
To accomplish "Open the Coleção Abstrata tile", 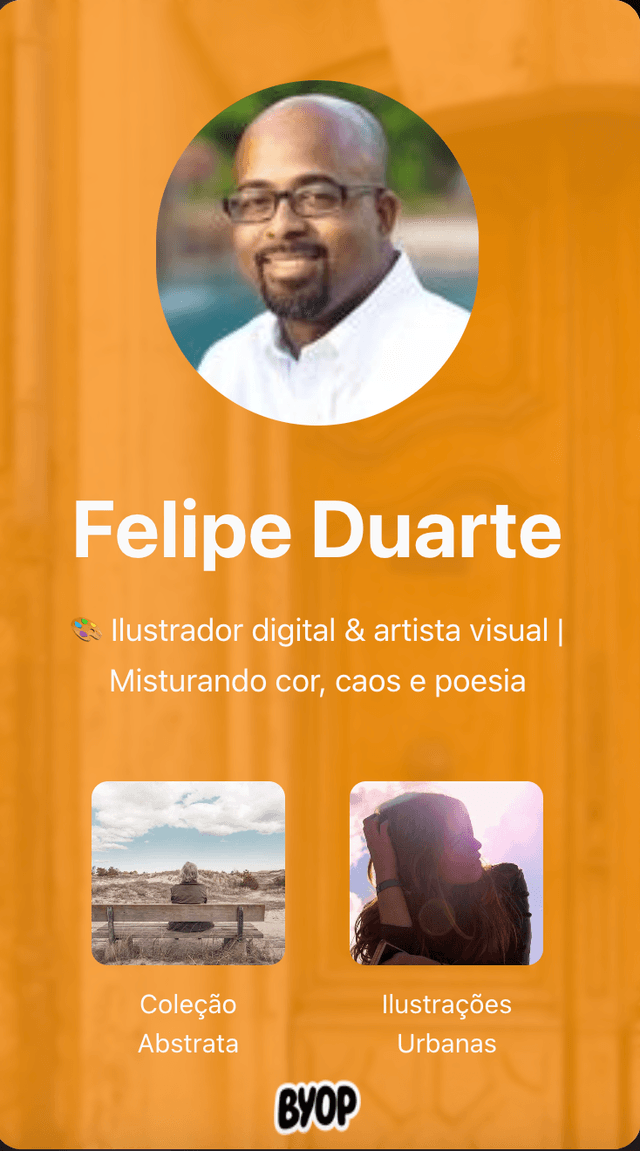I will point(188,873).
